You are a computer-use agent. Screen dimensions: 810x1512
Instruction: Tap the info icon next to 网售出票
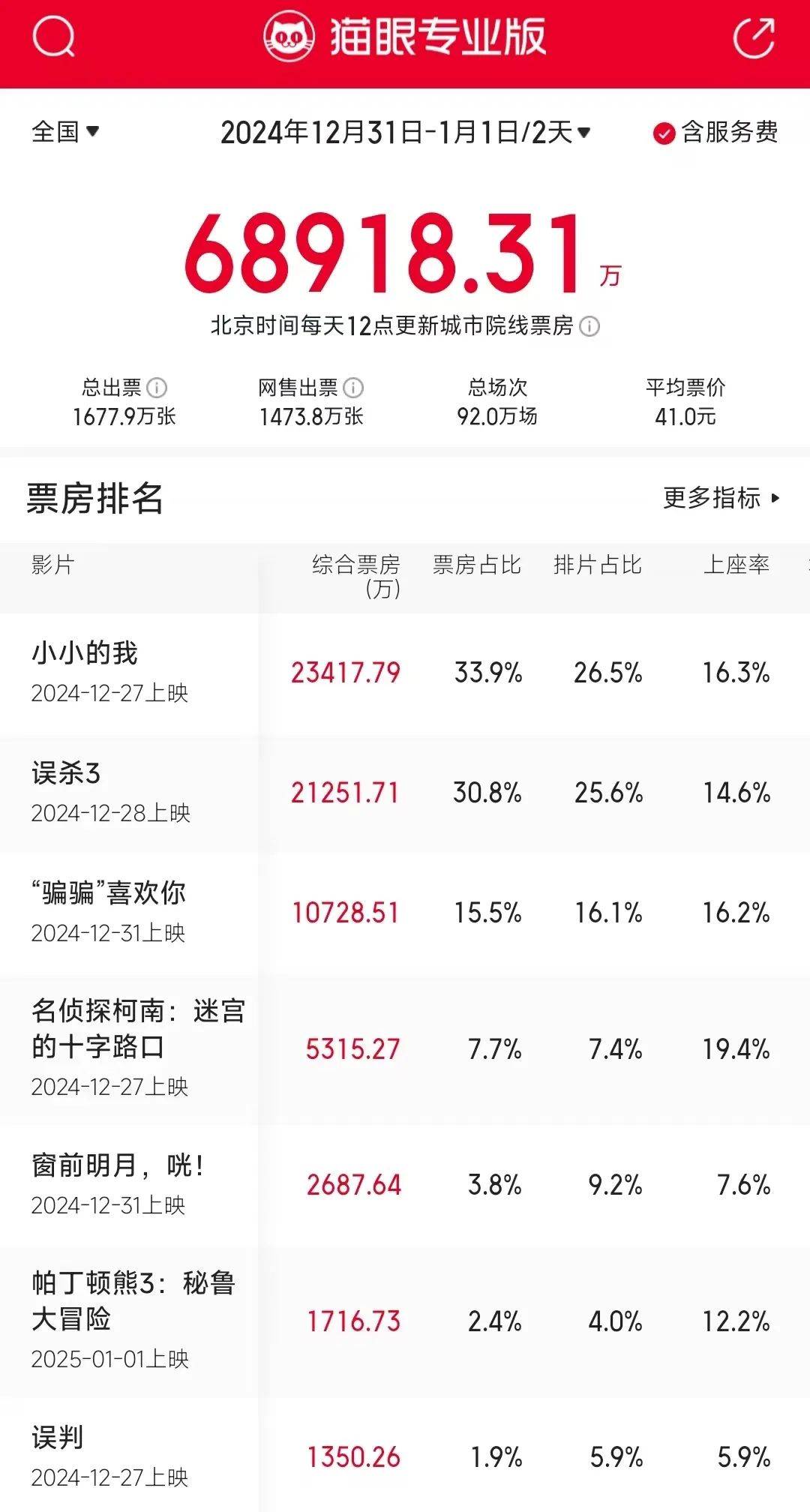[353, 388]
